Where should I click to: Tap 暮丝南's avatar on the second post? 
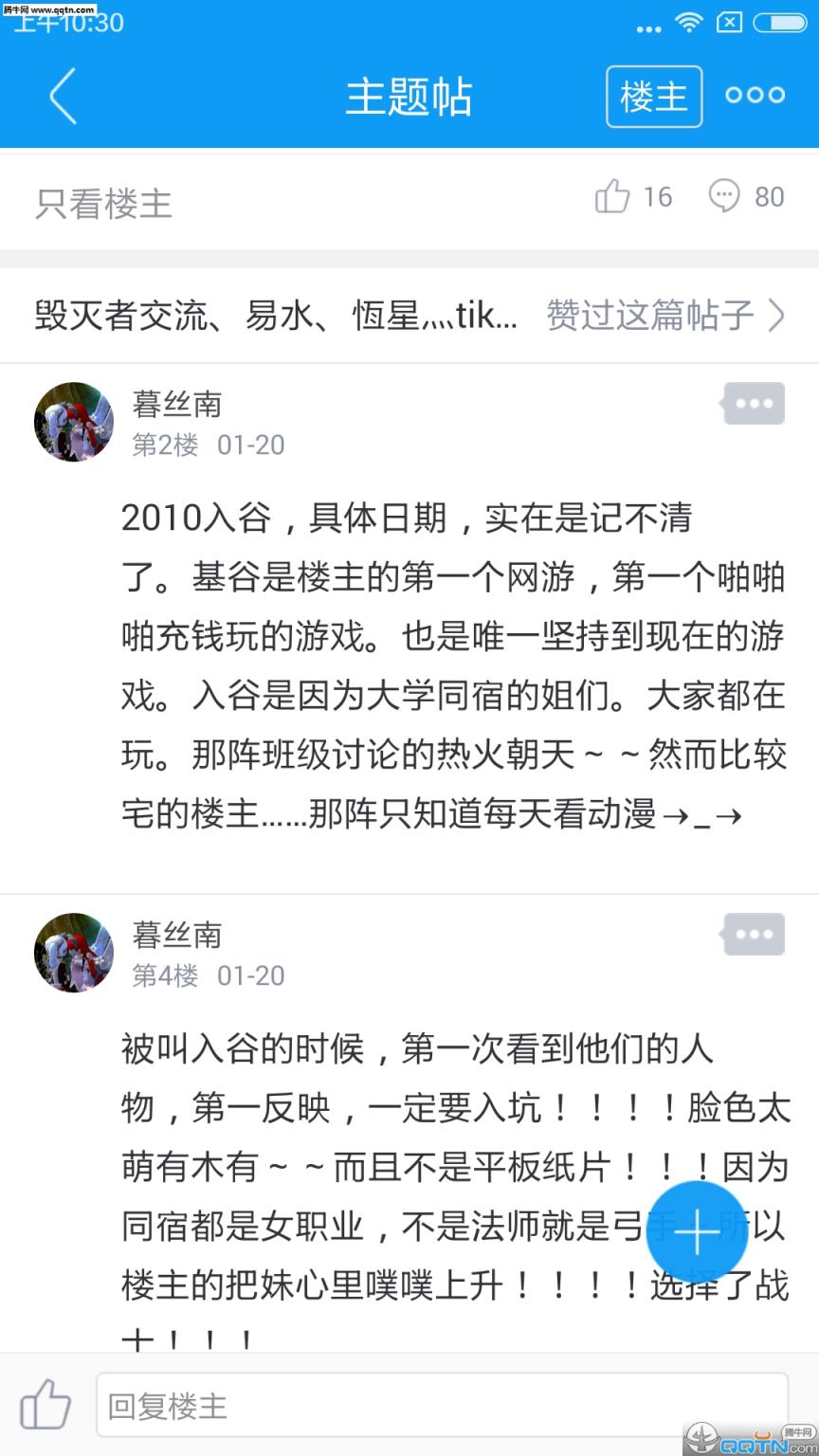[x=73, y=954]
